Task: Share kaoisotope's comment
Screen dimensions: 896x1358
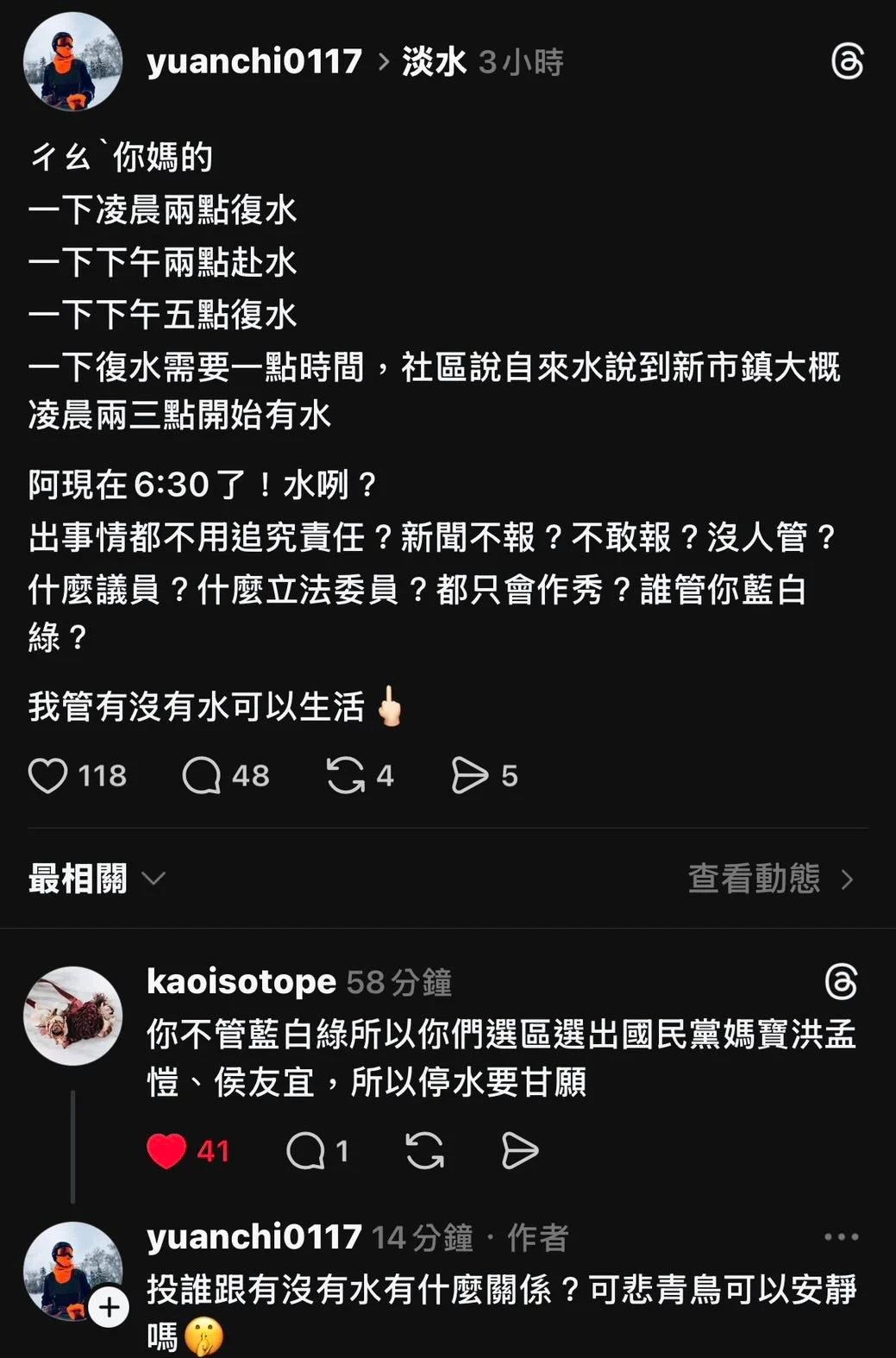Action: coord(519,1150)
